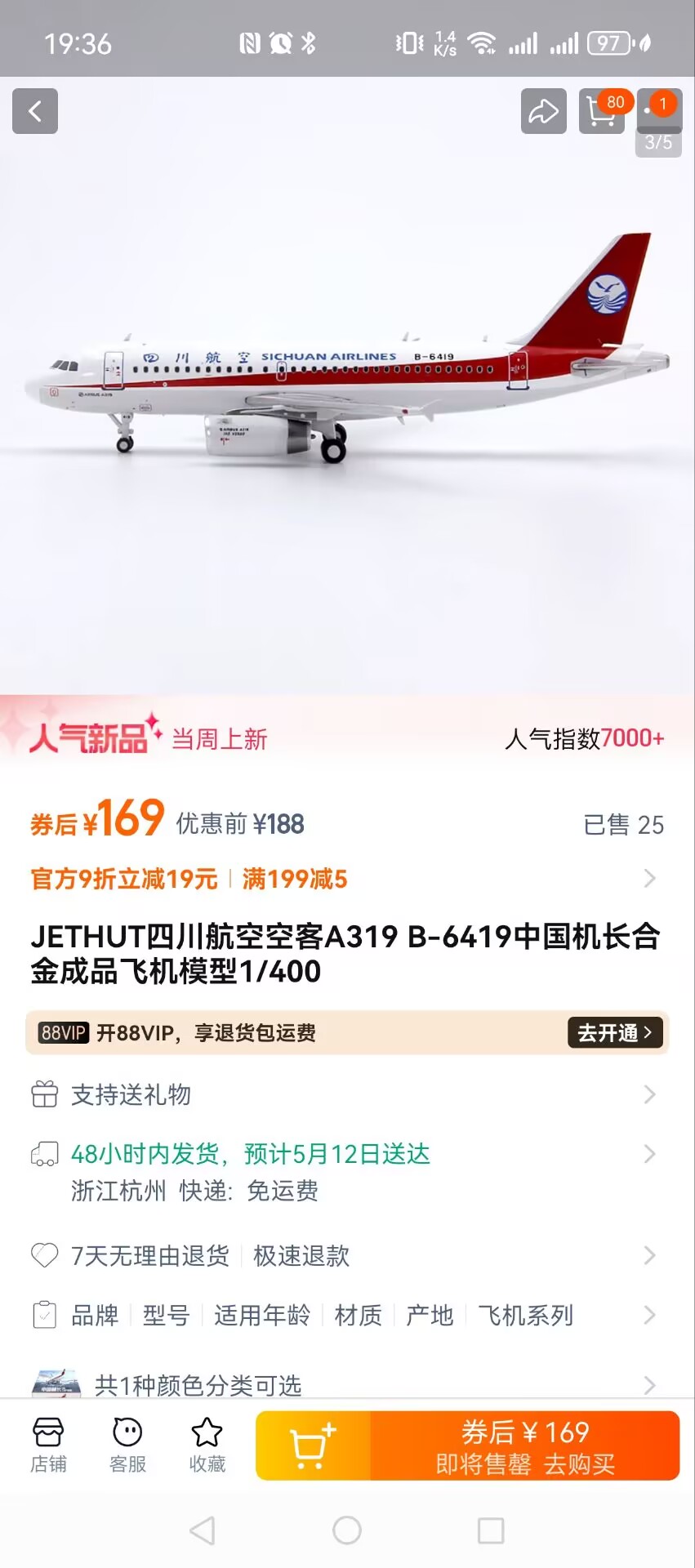Tap 去开通 to activate 88VIP
Viewport: 695px width, 1568px height.
(x=614, y=1033)
